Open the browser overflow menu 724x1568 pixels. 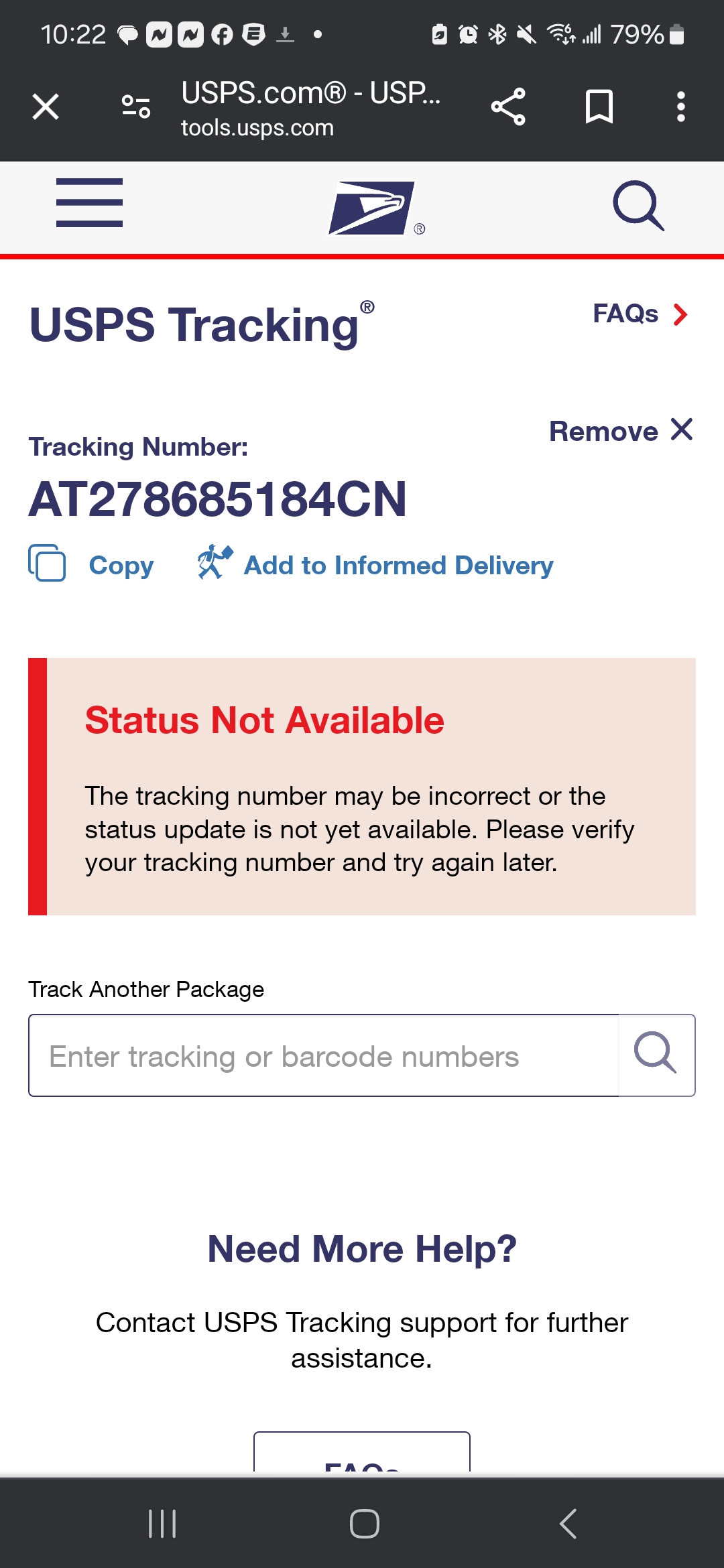tap(680, 107)
